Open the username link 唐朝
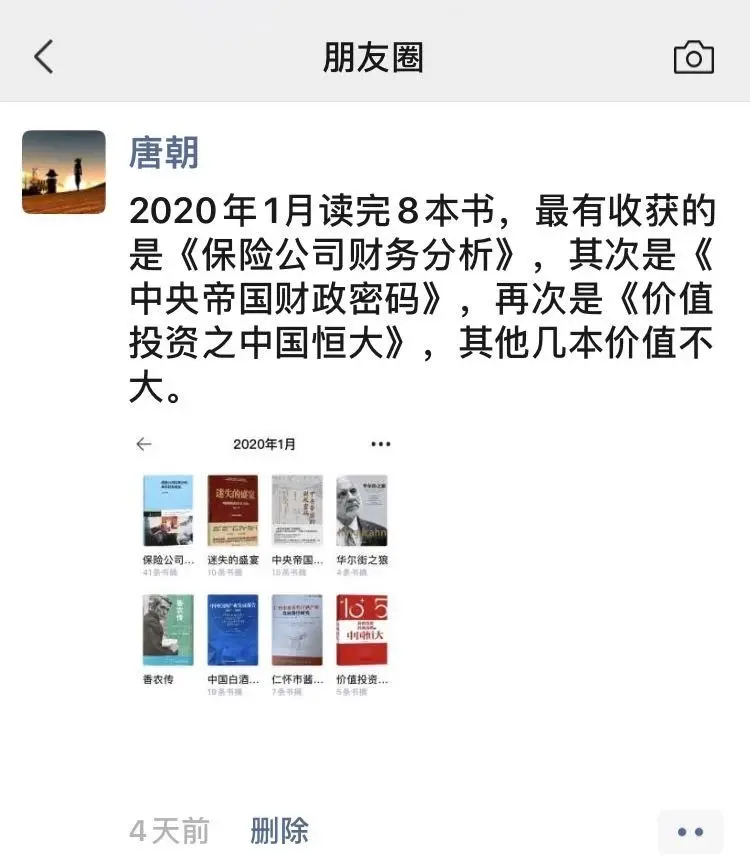750x861 pixels. pyautogui.click(x=164, y=153)
